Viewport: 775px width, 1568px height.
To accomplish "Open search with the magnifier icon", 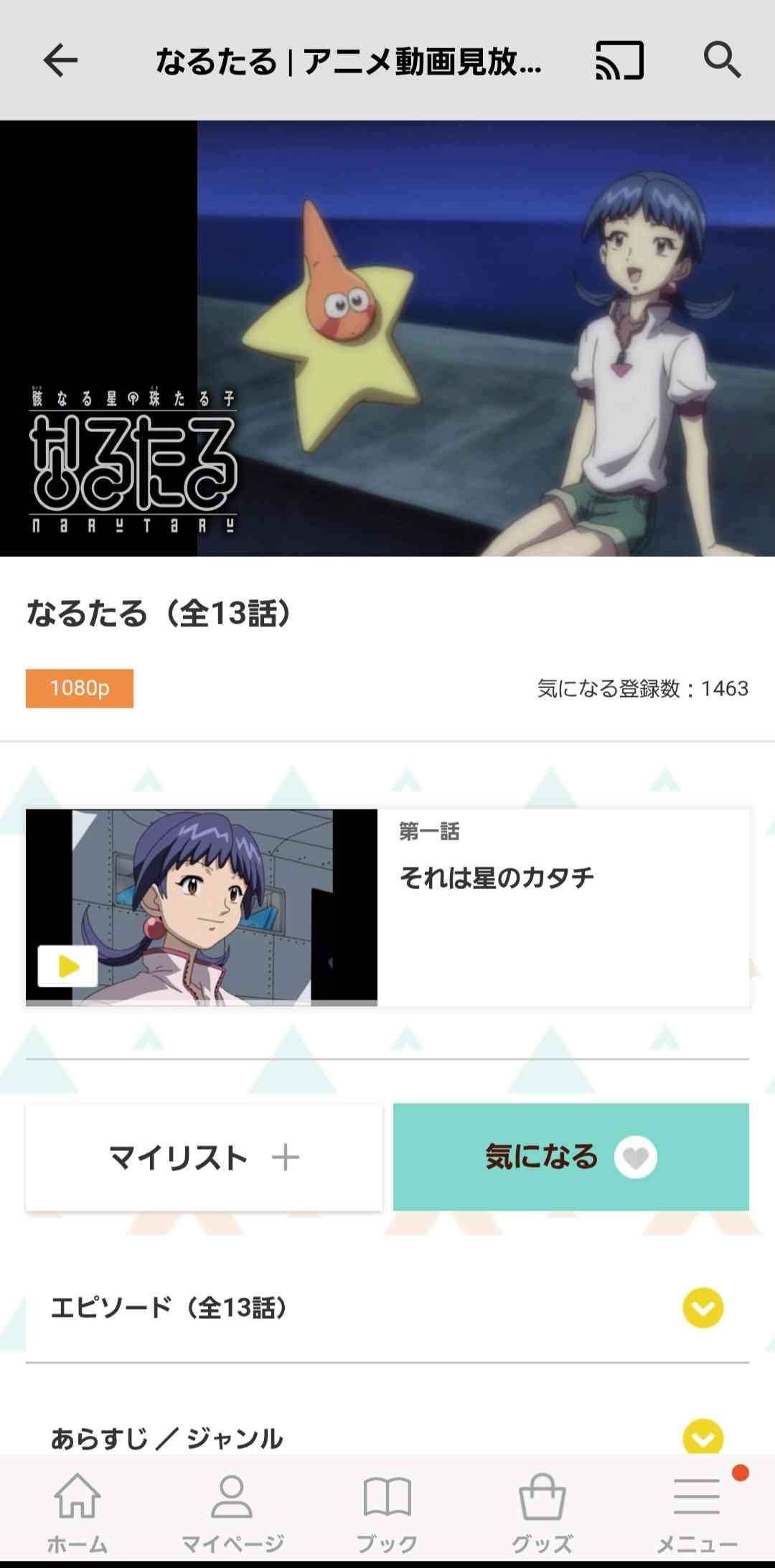I will click(x=721, y=60).
